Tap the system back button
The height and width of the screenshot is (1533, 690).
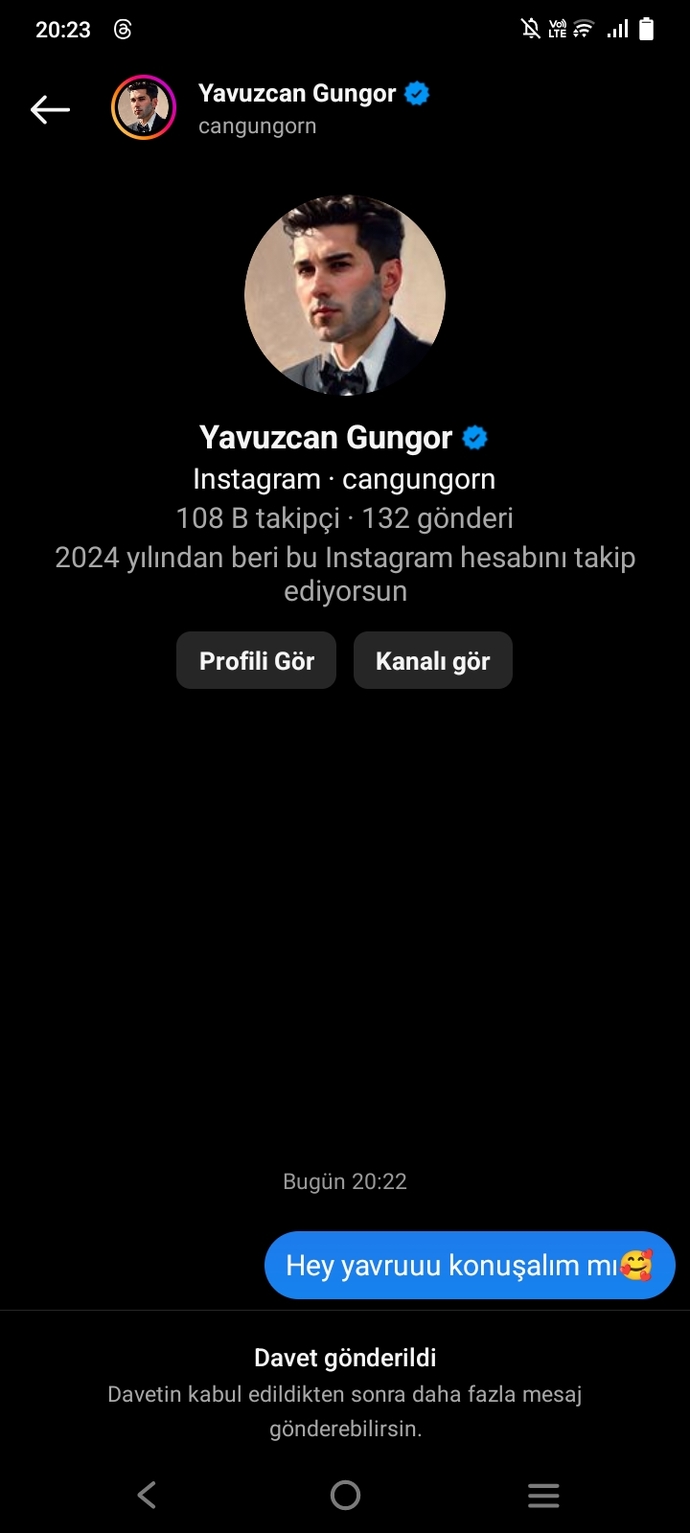(x=147, y=1495)
